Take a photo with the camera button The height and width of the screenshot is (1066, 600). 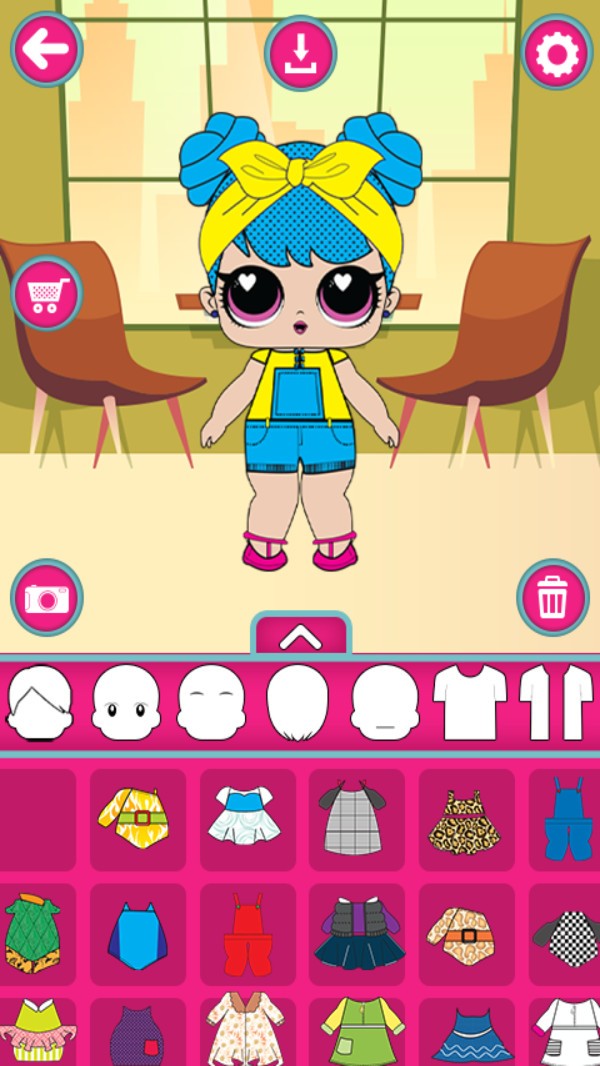[46, 597]
